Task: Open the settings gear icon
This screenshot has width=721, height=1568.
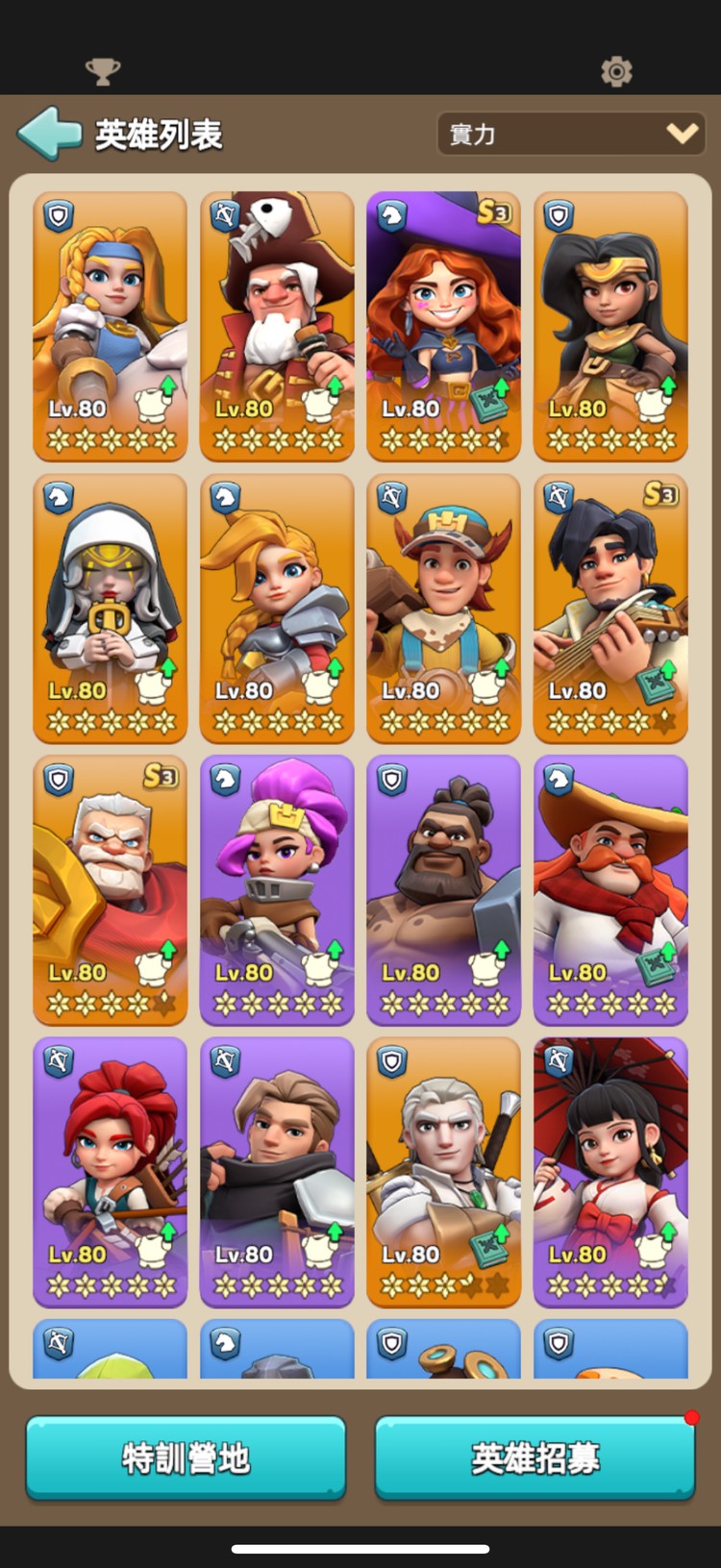Action: point(616,71)
